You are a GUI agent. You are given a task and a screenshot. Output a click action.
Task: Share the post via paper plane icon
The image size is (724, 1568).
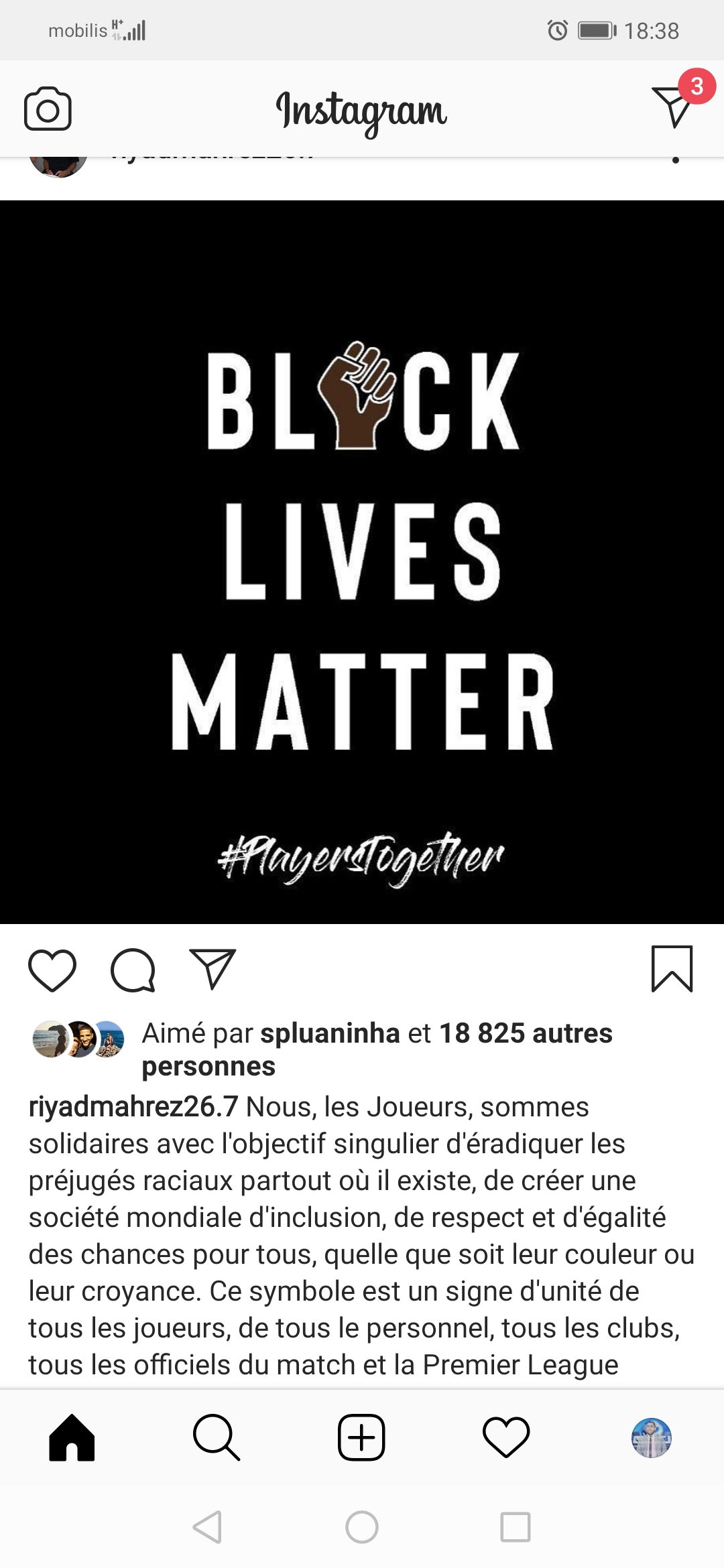point(213,969)
